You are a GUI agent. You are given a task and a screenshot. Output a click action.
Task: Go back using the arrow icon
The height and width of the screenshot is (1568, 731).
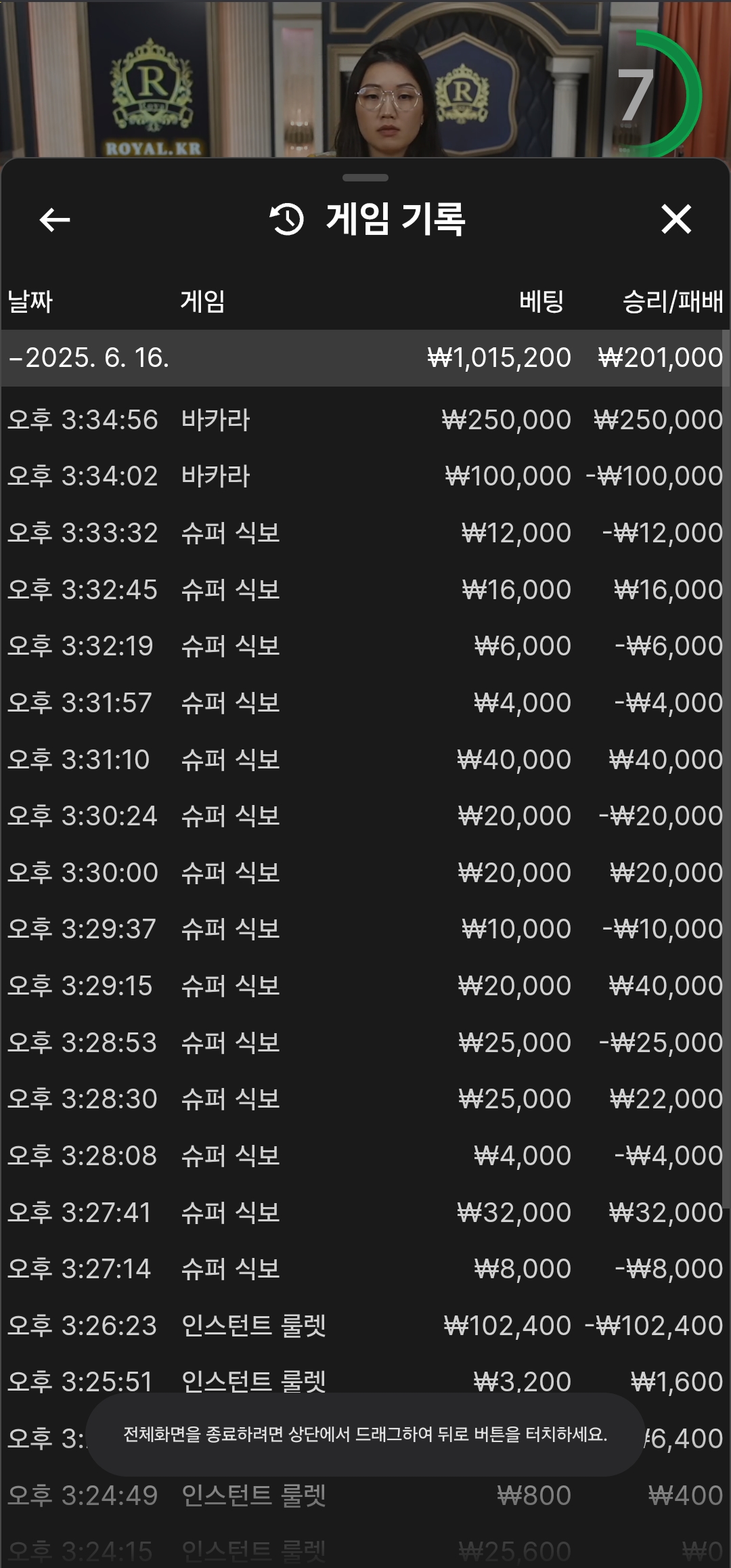[x=55, y=219]
